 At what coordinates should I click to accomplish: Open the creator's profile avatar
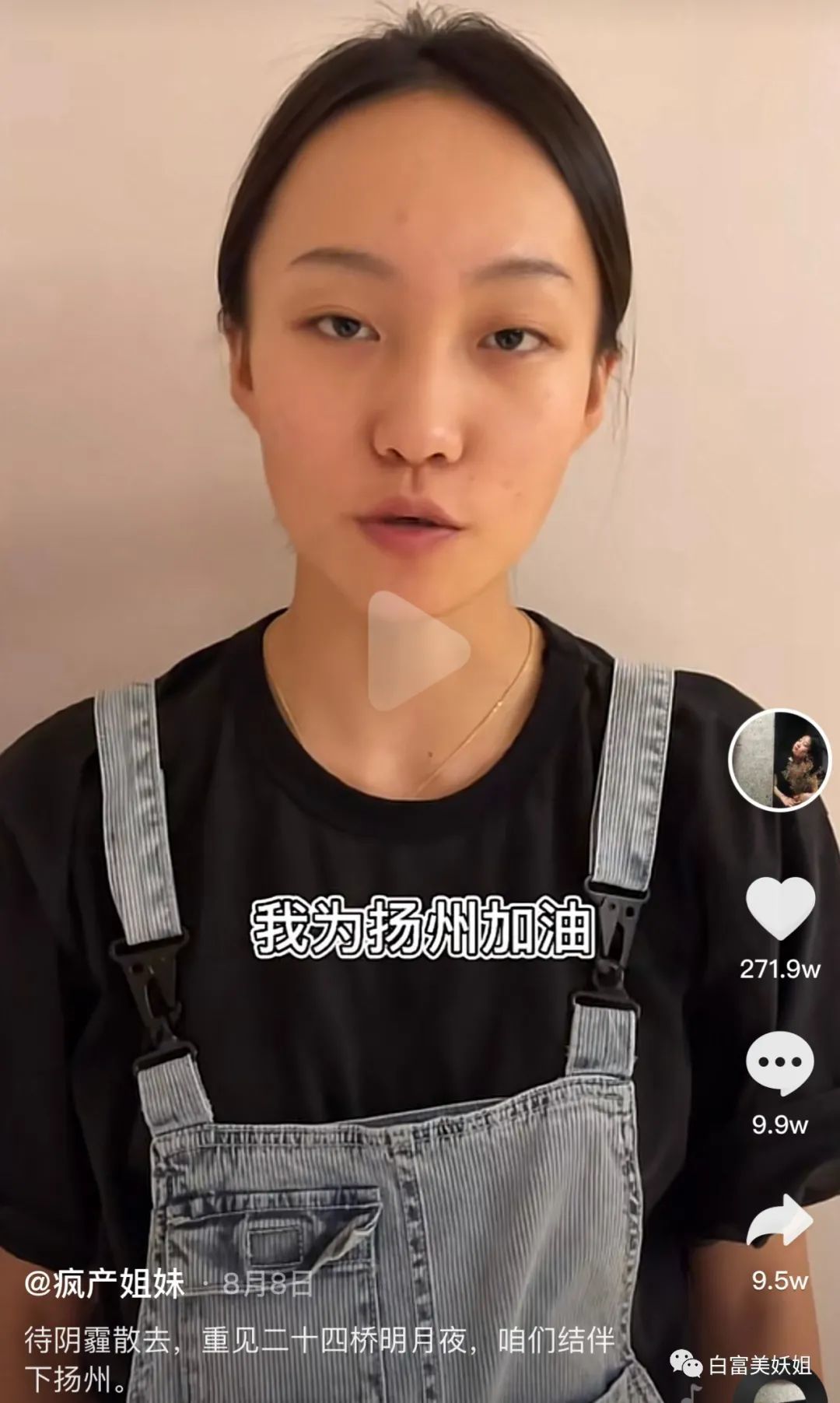pos(779,760)
